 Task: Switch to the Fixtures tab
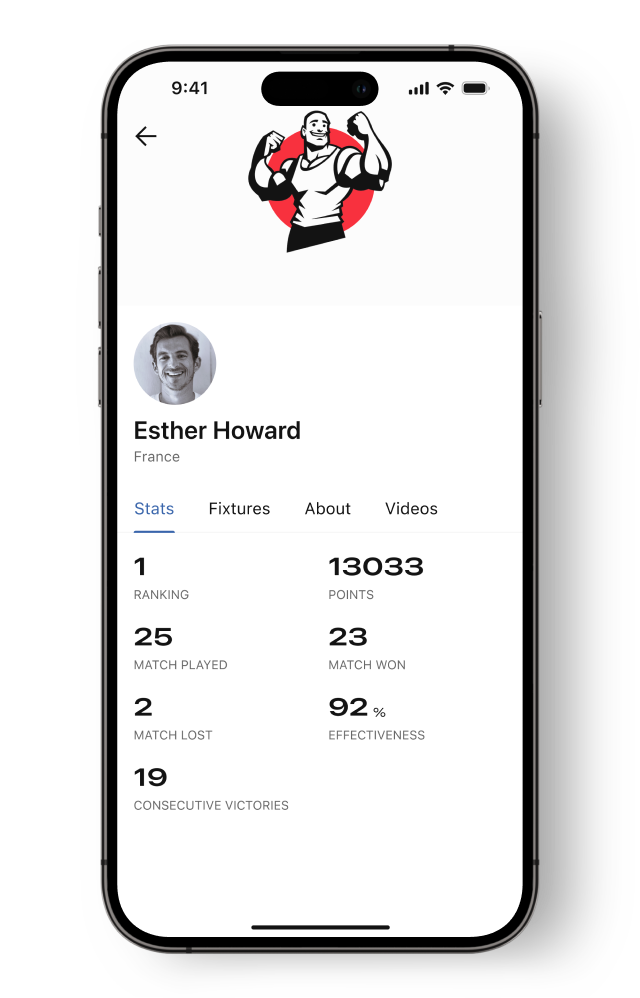(x=239, y=509)
